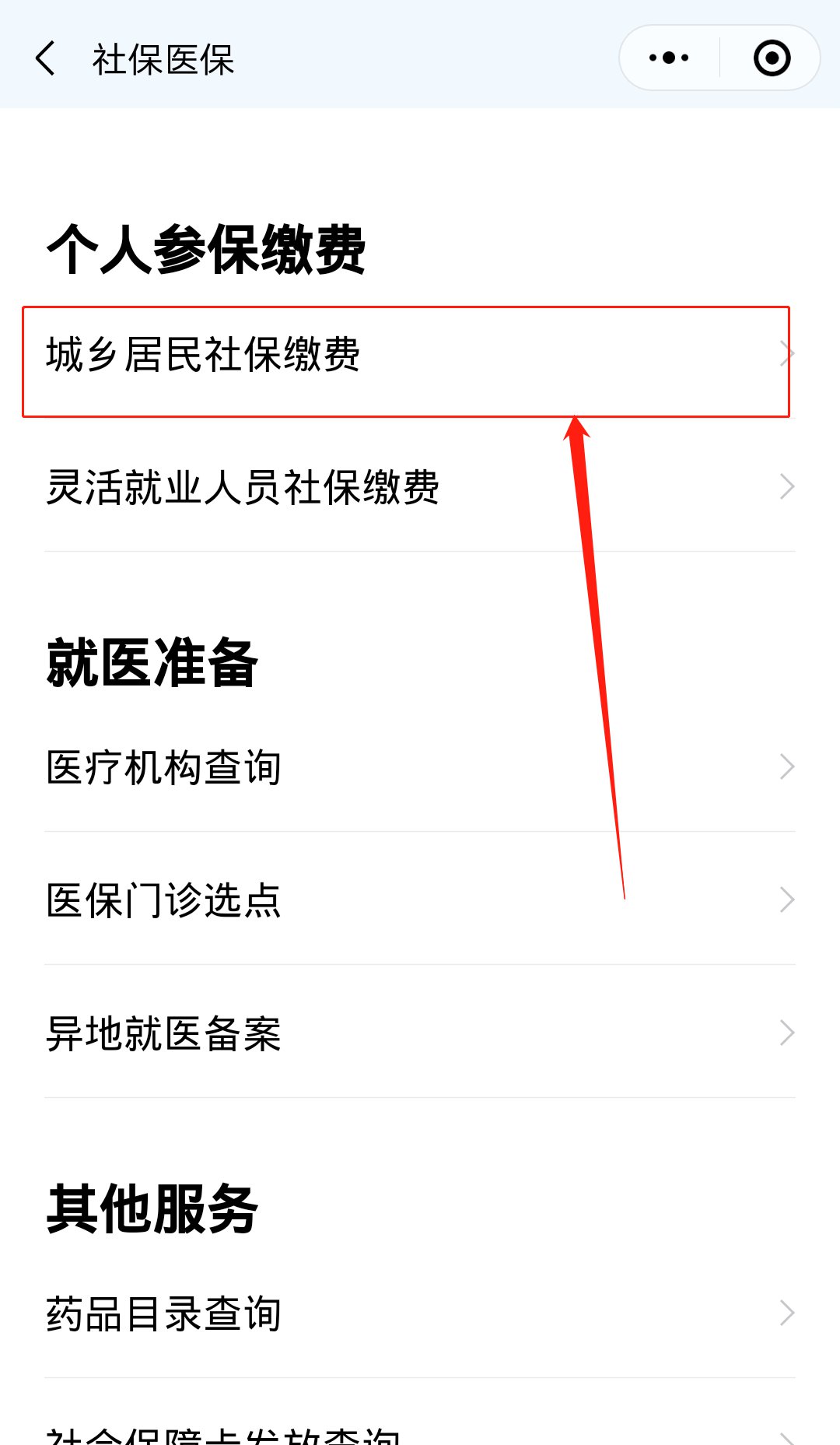Viewport: 840px width, 1445px height.
Task: Open 城乡居民社保缴费
Action: pyautogui.click(x=404, y=355)
